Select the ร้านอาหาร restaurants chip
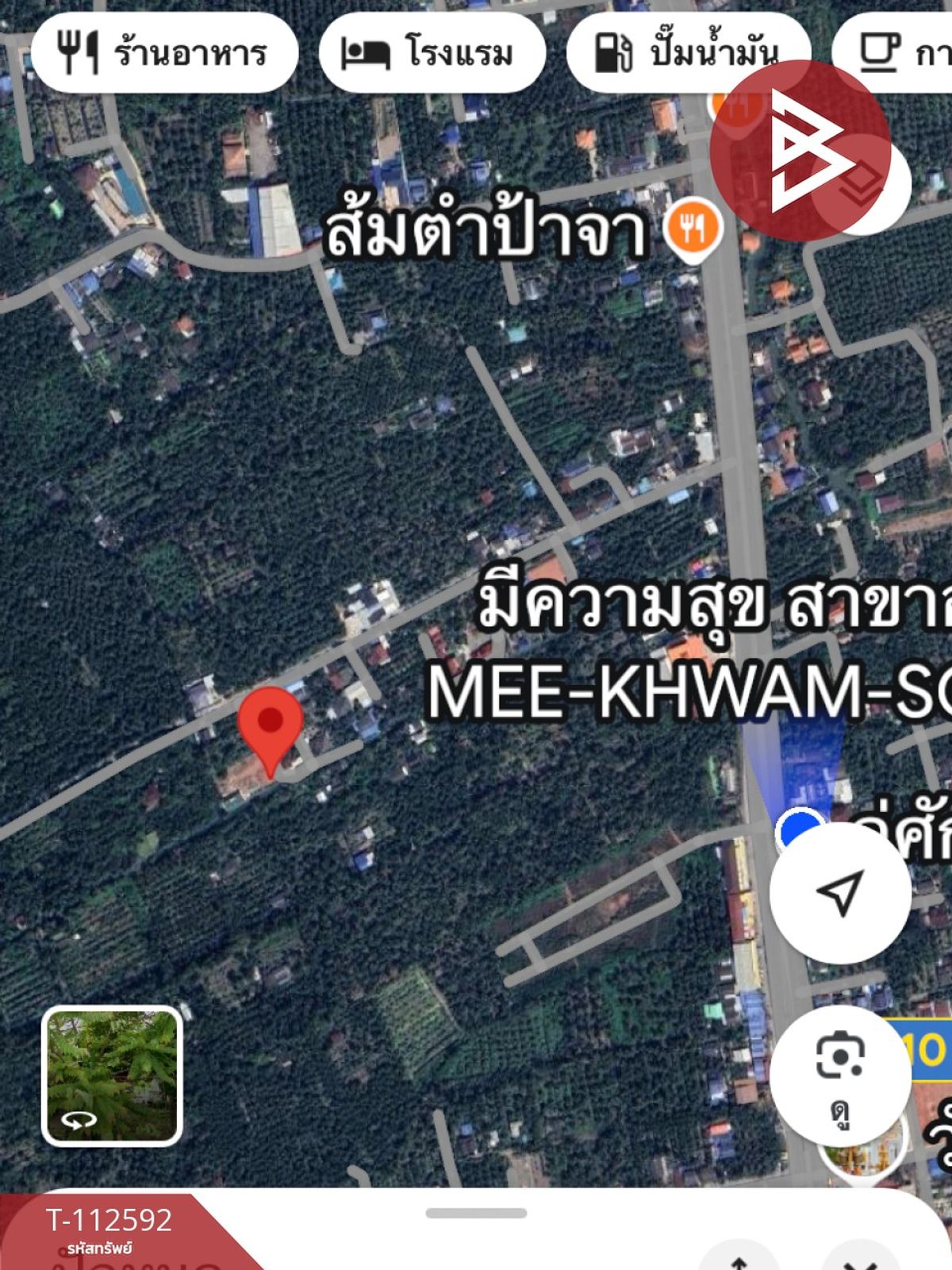Viewport: 952px width, 1270px height. point(164,53)
